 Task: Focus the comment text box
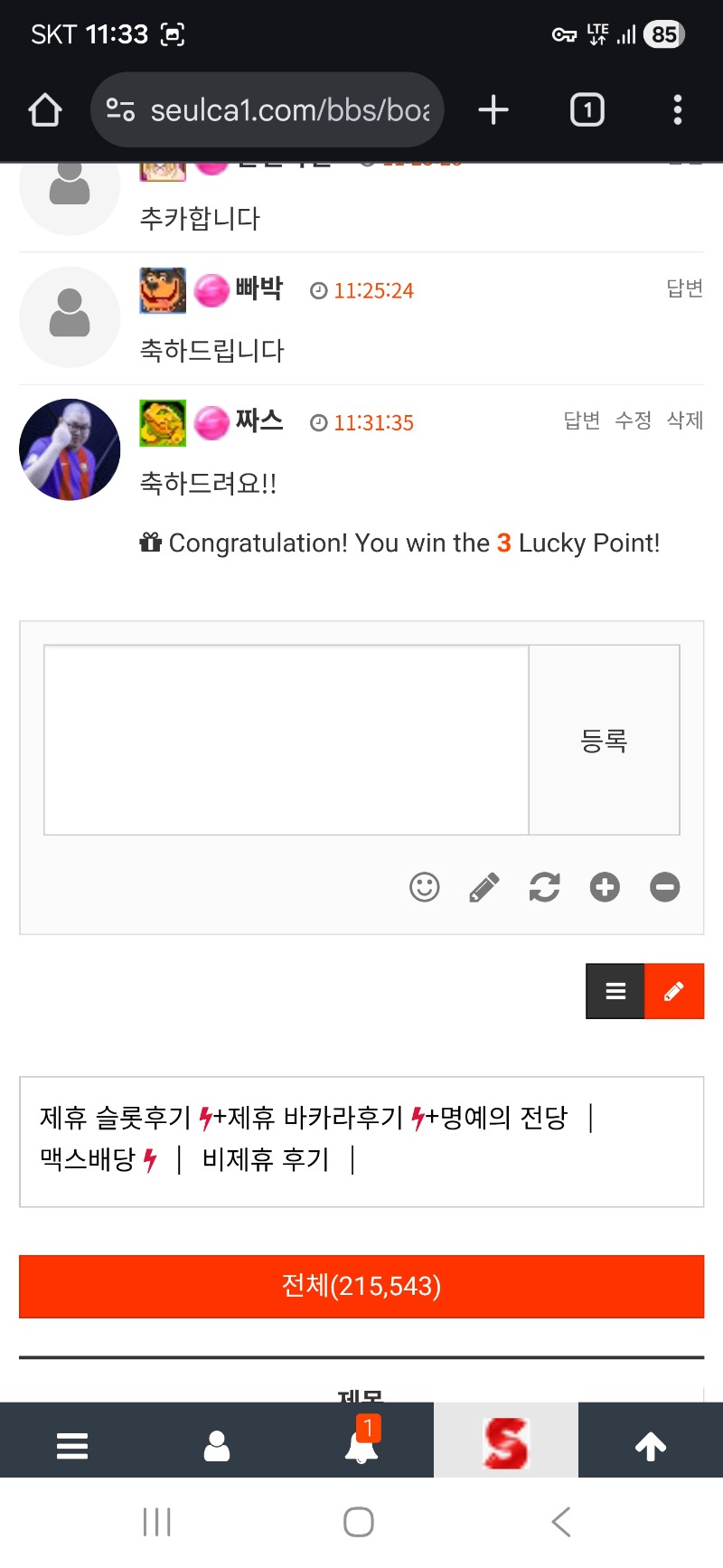tap(286, 740)
